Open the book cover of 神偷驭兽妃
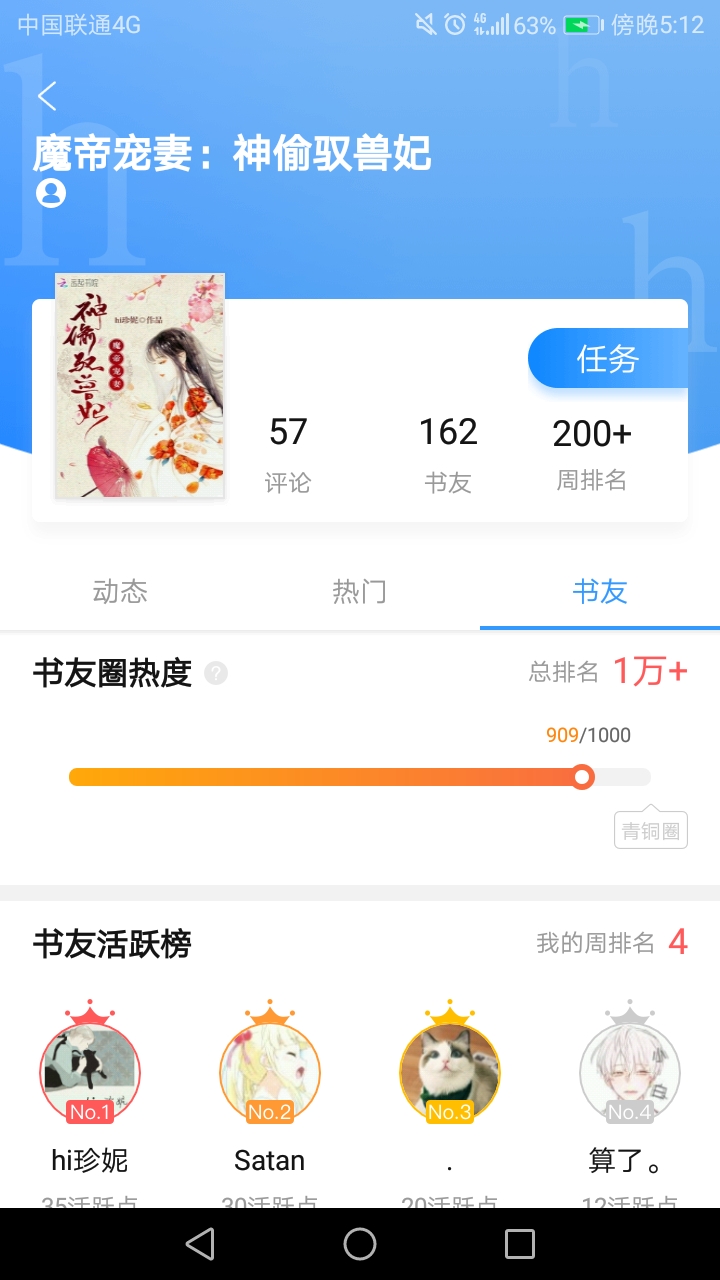The image size is (720, 1280). [x=140, y=385]
